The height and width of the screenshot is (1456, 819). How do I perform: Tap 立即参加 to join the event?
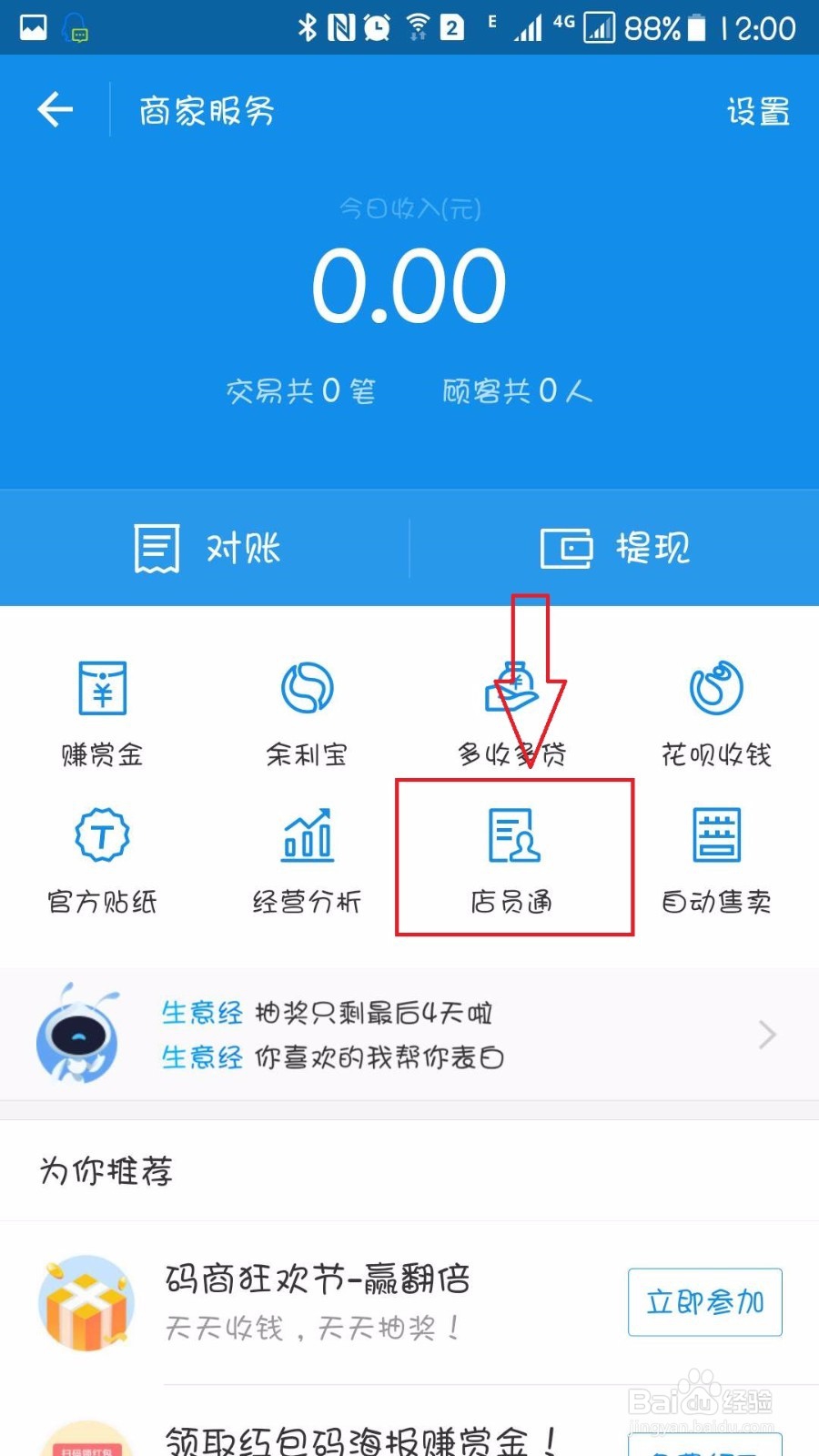[x=704, y=1303]
